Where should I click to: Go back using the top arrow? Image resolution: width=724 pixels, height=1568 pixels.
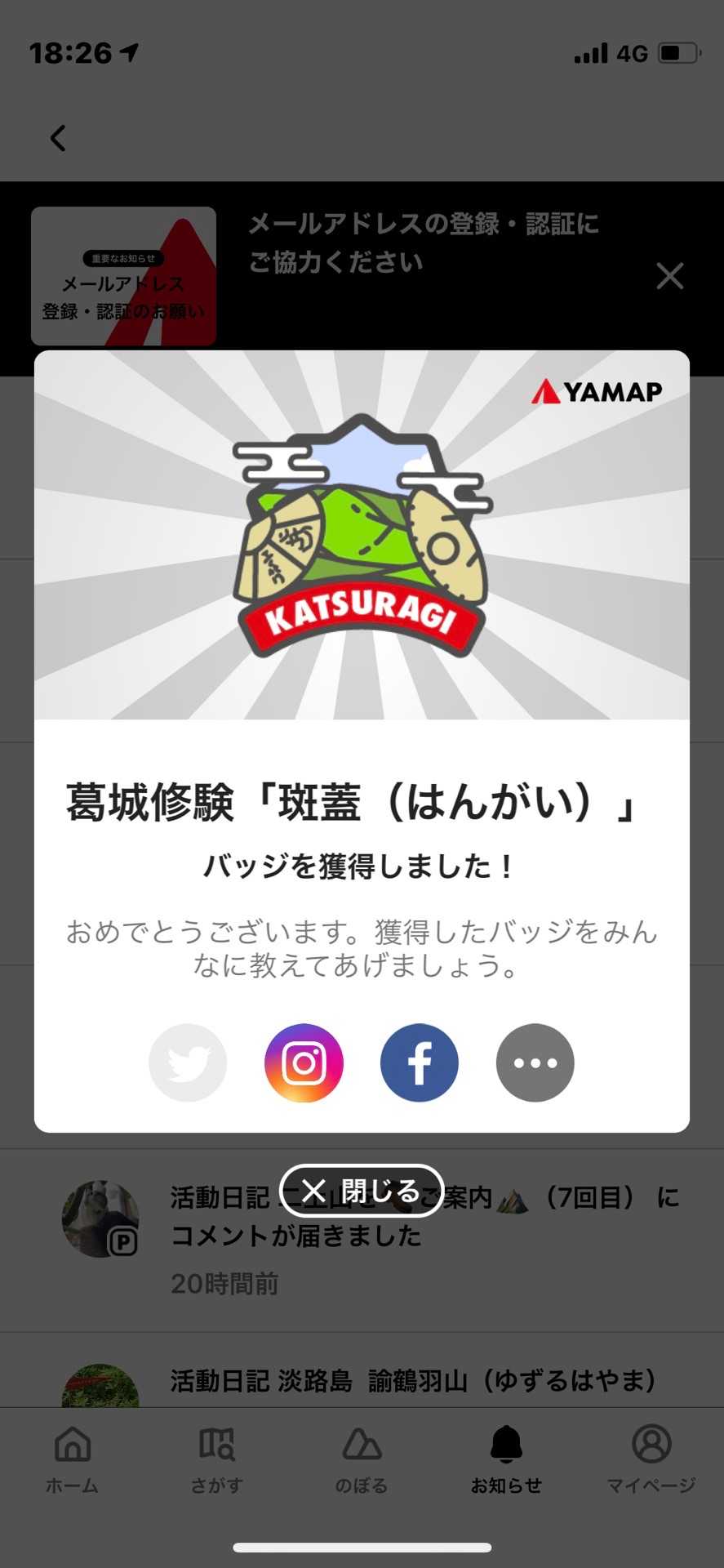pos(58,138)
